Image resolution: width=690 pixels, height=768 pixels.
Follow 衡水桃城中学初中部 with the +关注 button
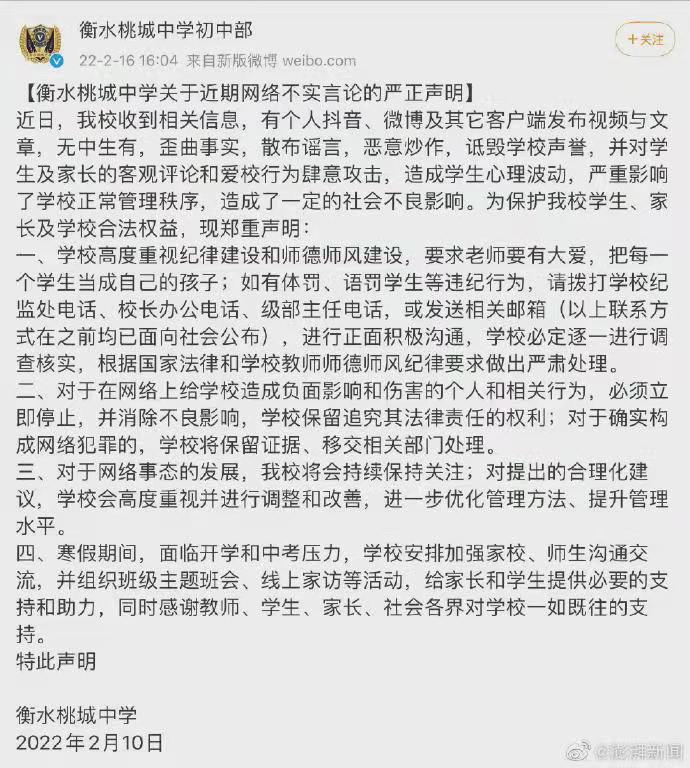coord(645,39)
